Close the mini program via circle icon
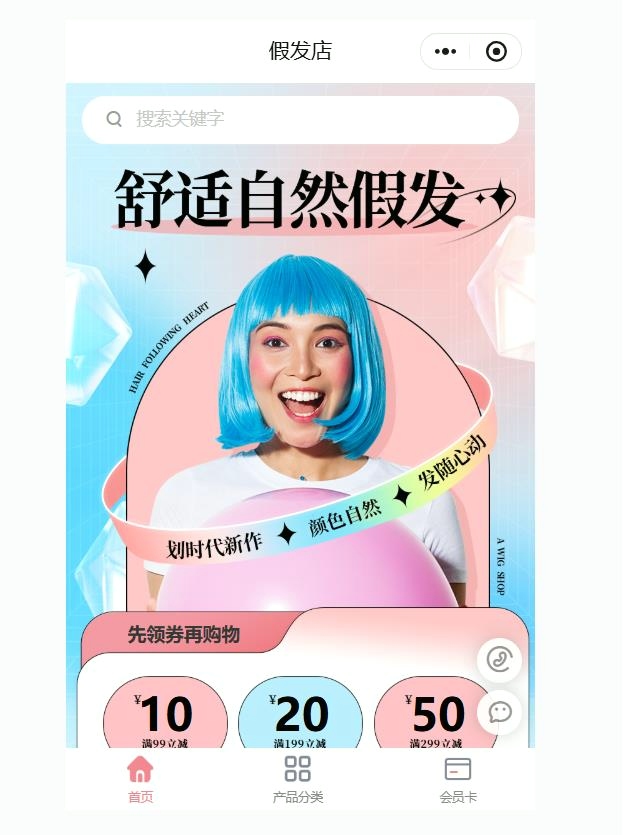Image resolution: width=624 pixels, height=835 pixels. [x=496, y=52]
